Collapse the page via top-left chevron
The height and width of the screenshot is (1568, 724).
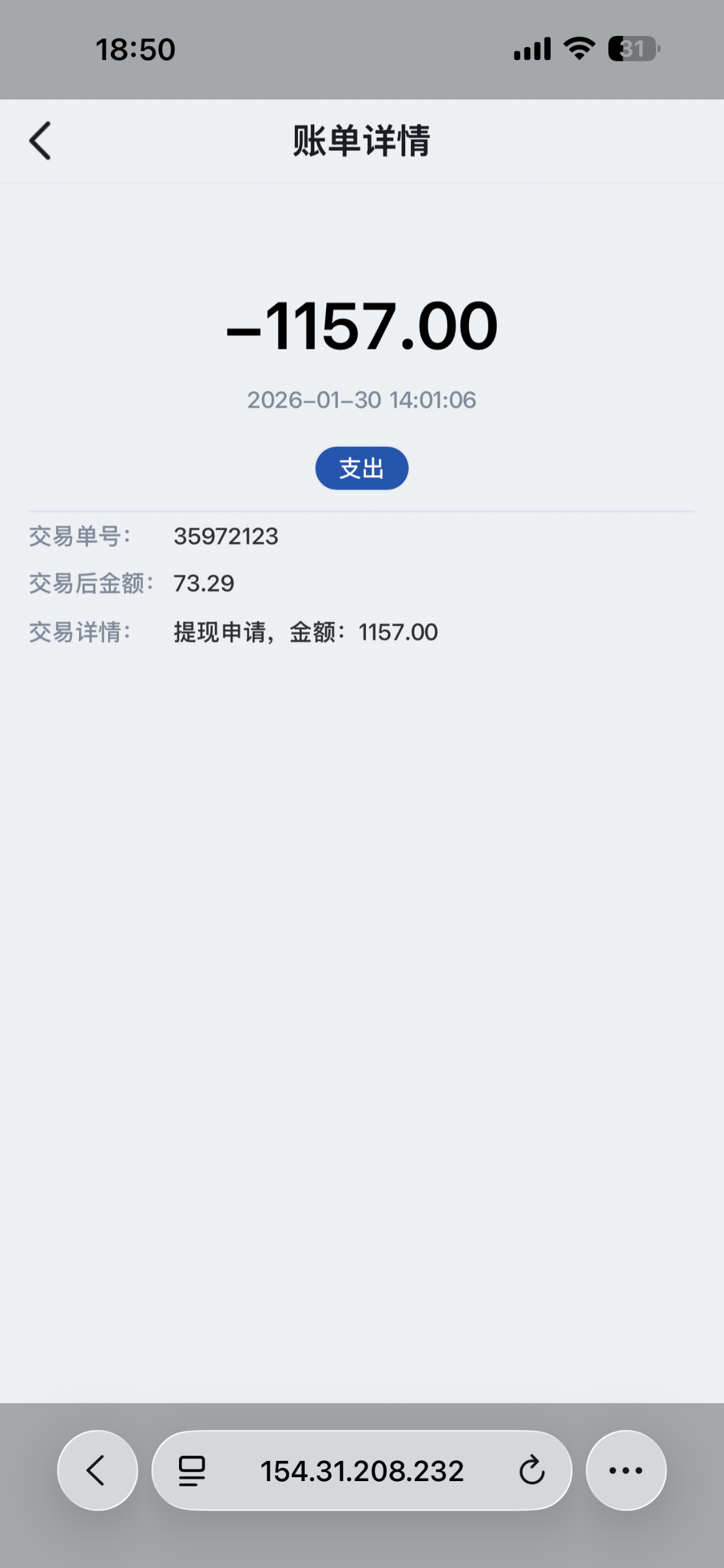pyautogui.click(x=41, y=140)
